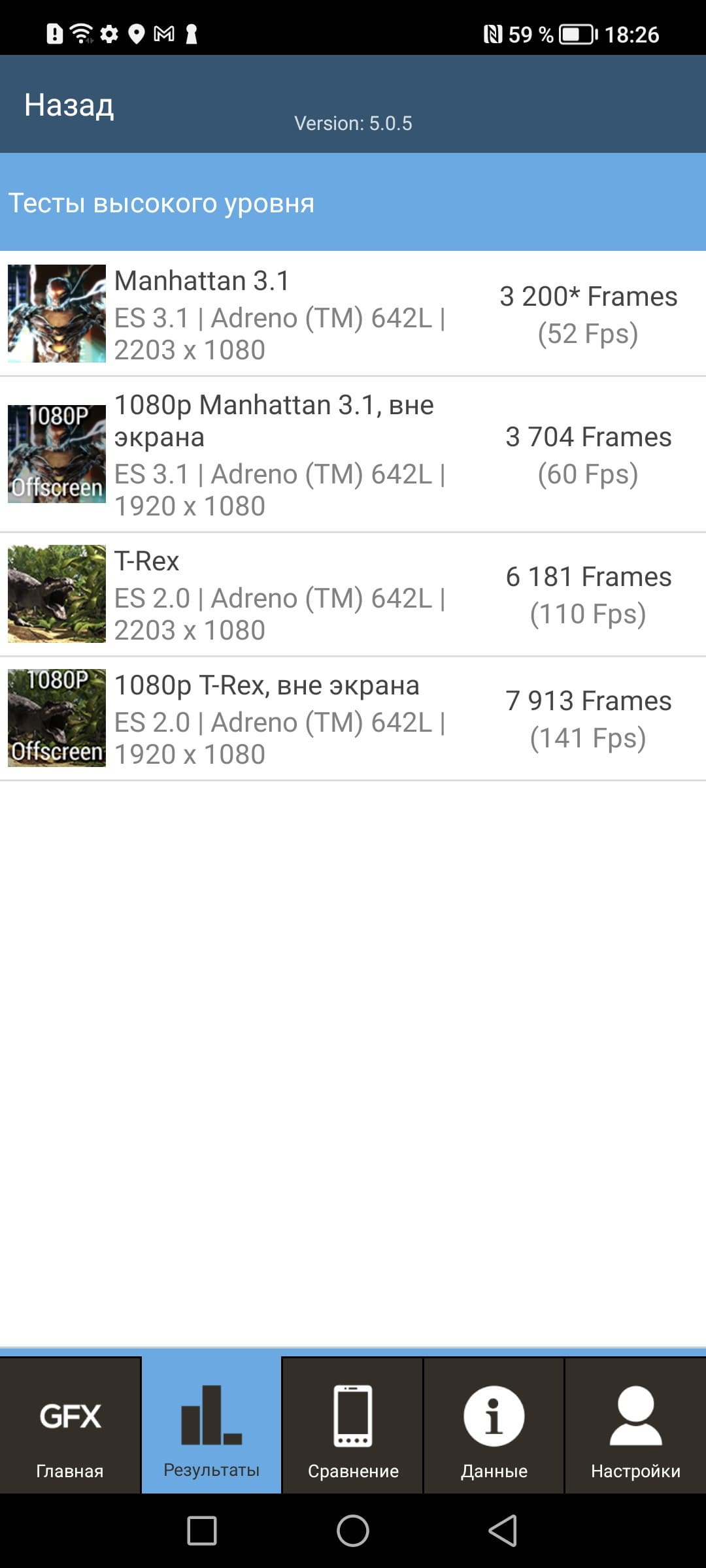
Task: Show recent apps with the square button
Action: click(x=202, y=1531)
